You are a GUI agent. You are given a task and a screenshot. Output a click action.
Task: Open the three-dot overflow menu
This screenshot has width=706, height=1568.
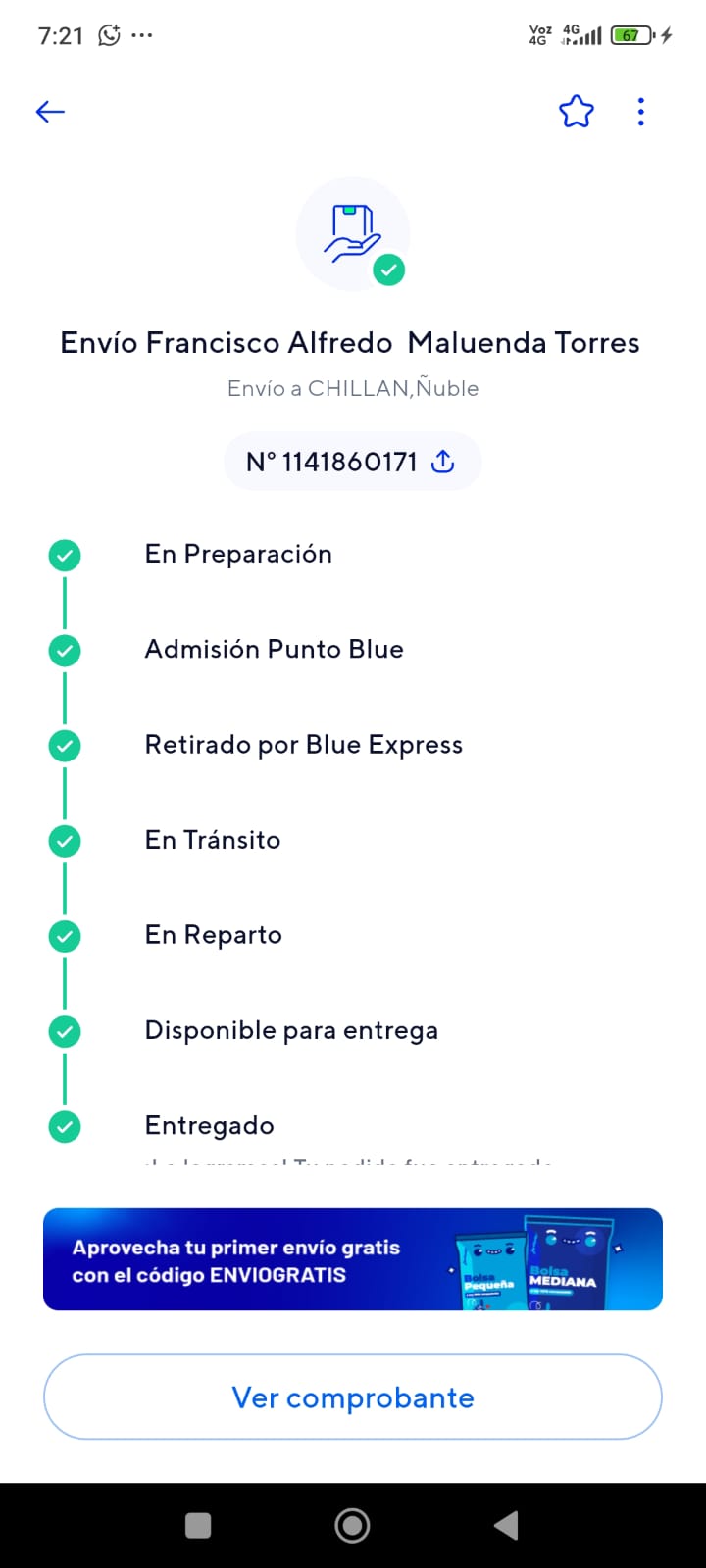tap(640, 112)
